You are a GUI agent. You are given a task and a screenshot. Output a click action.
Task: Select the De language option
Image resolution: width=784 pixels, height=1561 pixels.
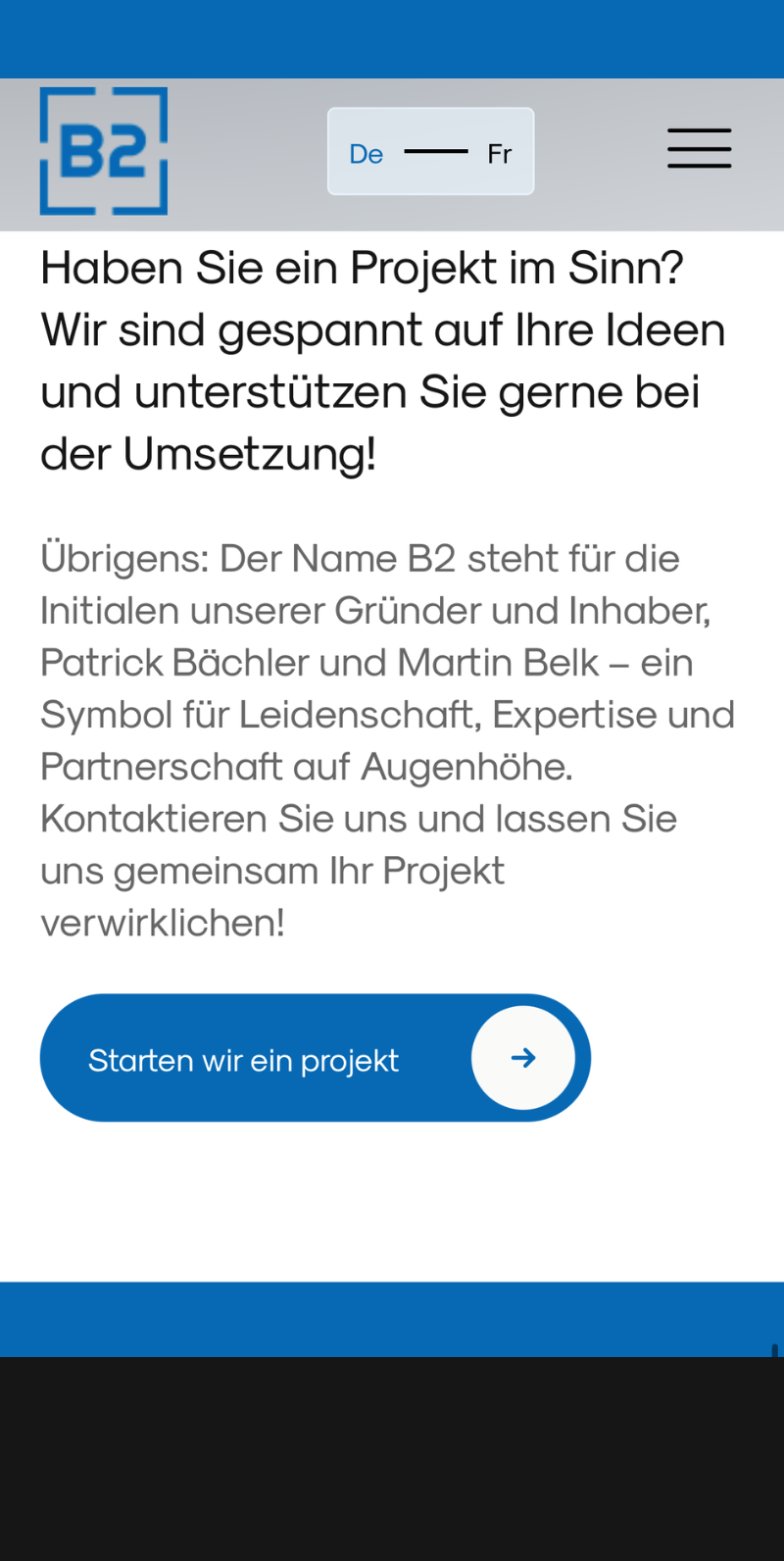coord(366,154)
